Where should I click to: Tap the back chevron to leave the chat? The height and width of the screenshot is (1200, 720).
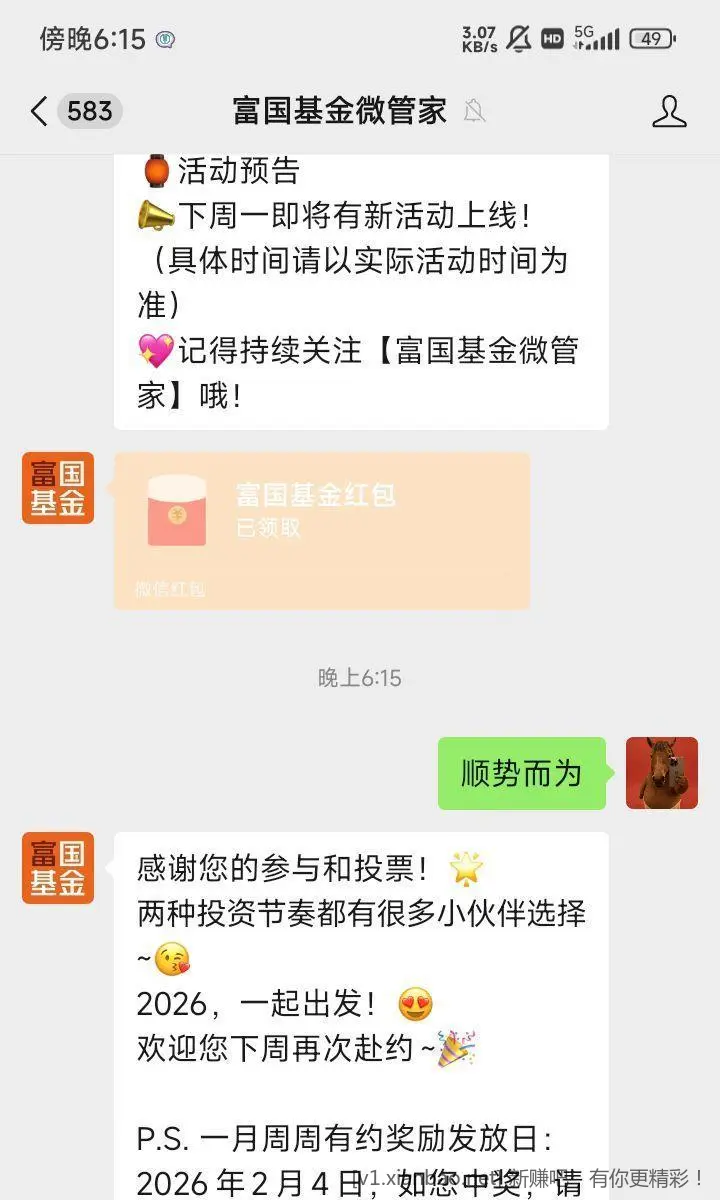click(36, 110)
